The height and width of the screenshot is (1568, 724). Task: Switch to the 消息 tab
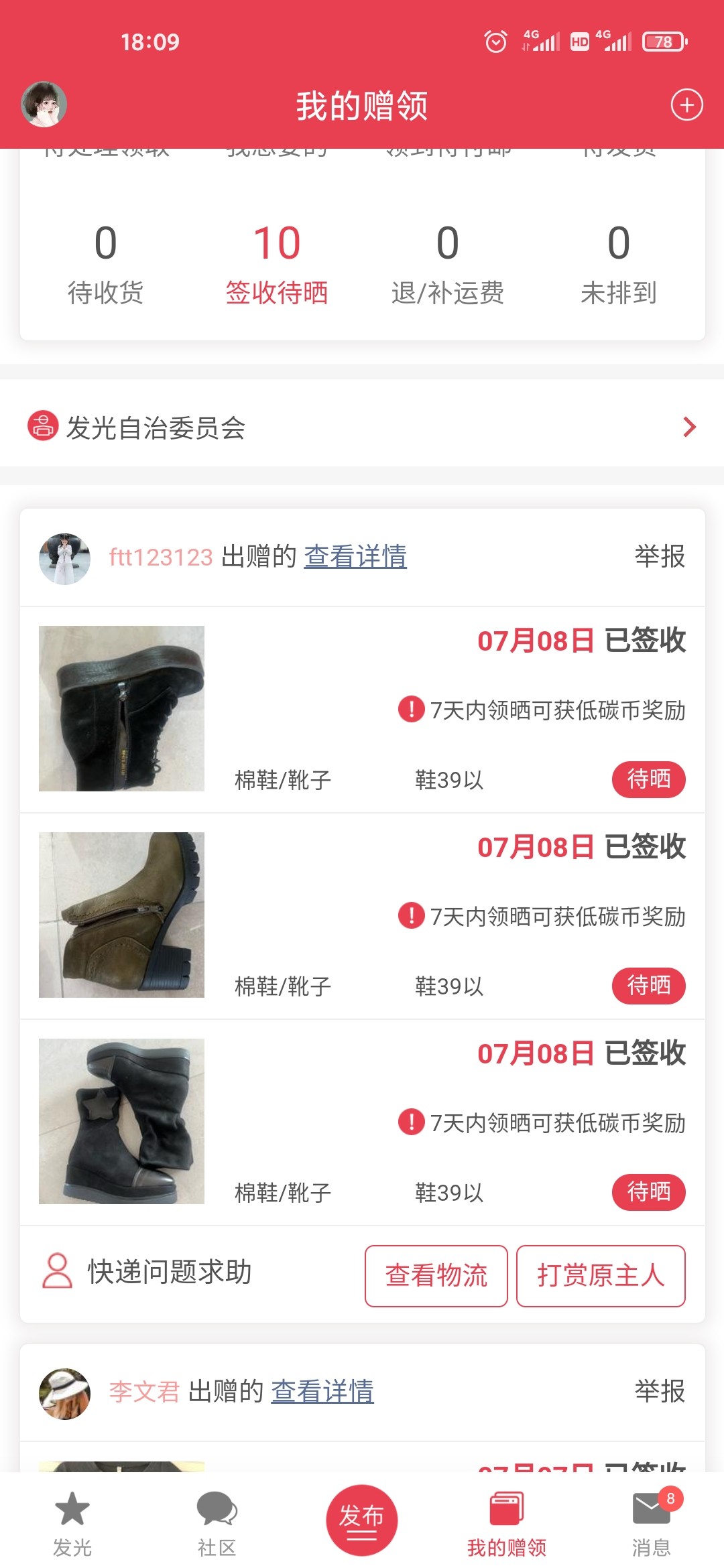[651, 1521]
